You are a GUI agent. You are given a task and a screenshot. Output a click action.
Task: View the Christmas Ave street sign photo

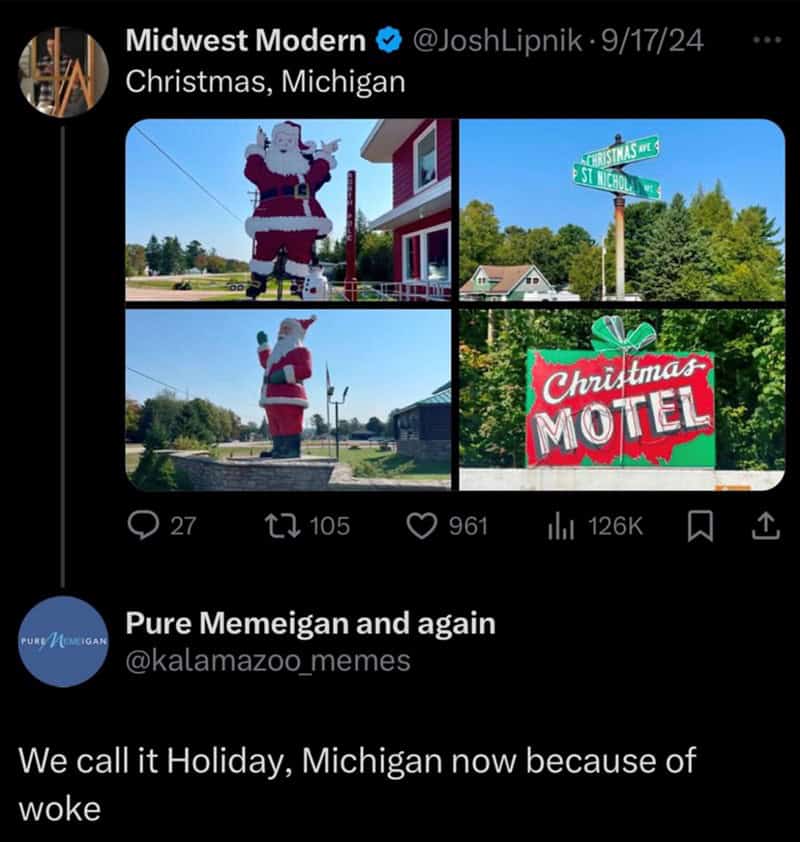(x=621, y=210)
